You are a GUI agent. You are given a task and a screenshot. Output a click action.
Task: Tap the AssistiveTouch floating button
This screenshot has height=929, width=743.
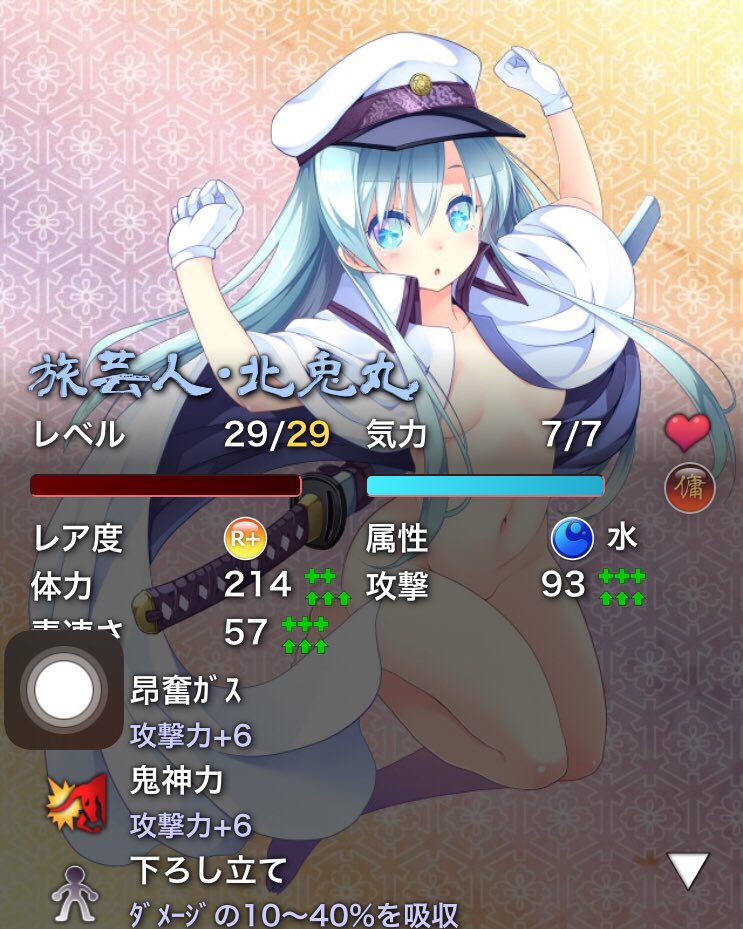pyautogui.click(x=64, y=689)
